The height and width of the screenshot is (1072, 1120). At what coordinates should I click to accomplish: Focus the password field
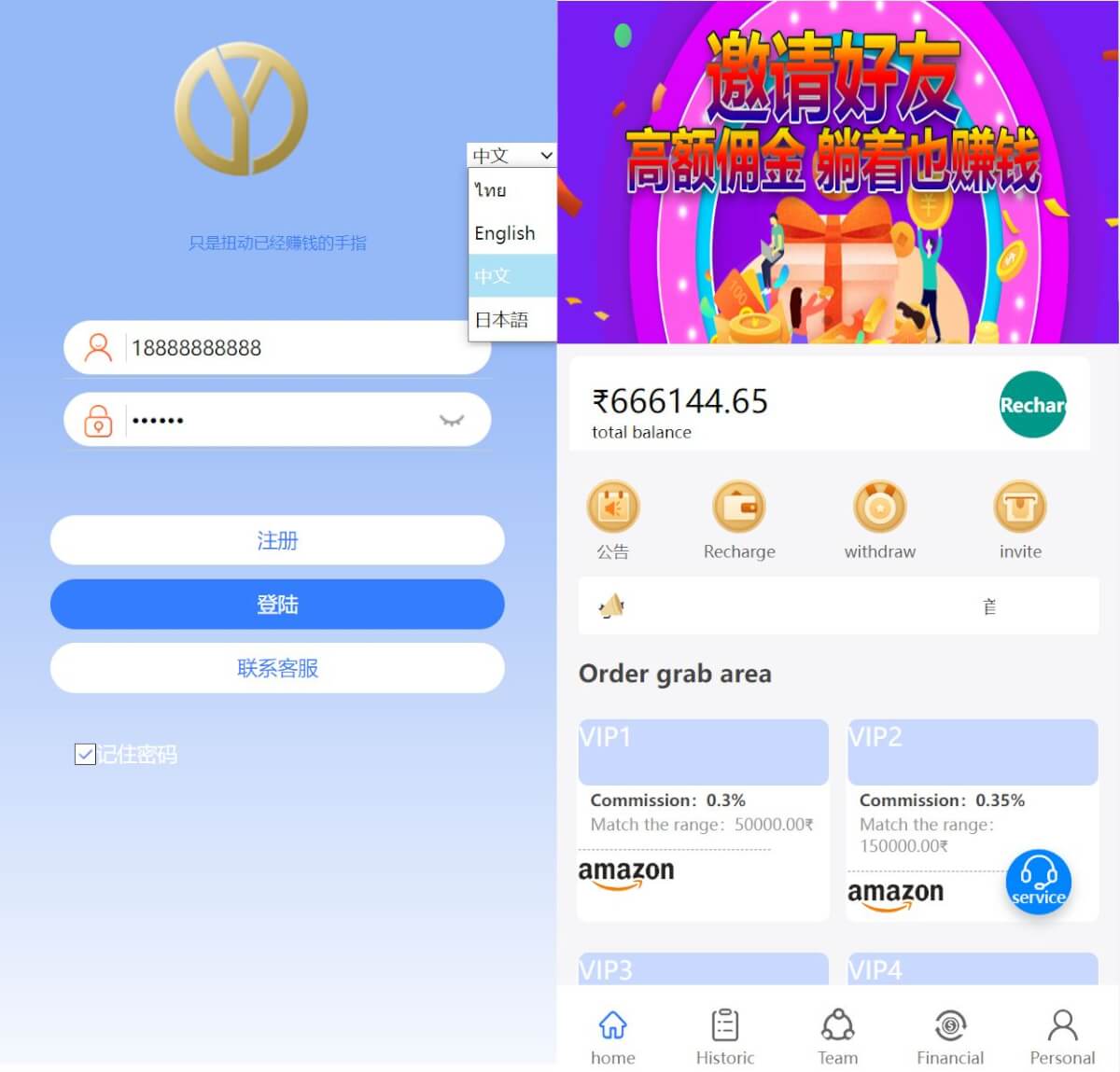click(x=280, y=420)
